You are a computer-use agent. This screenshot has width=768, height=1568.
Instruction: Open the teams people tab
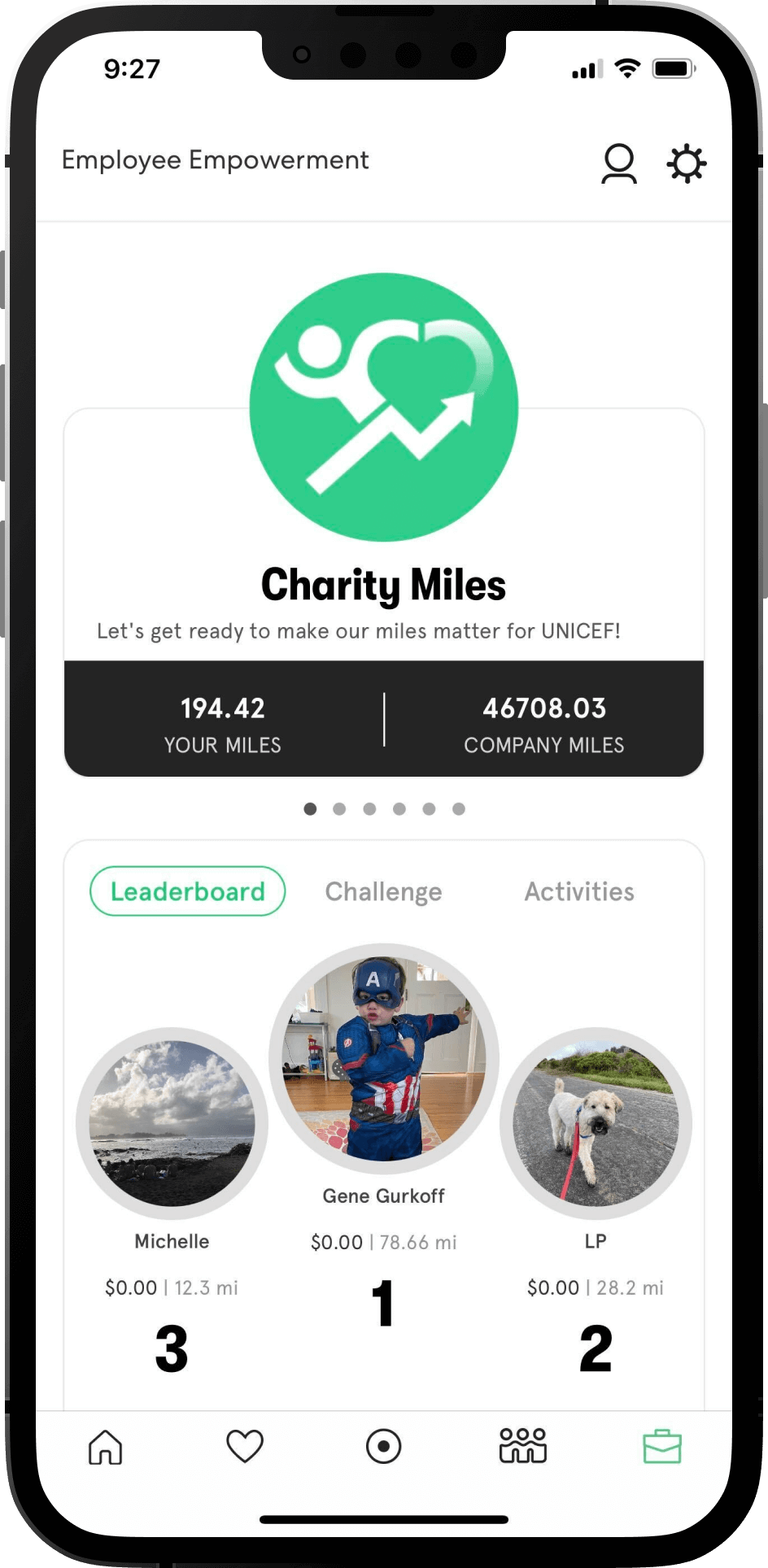click(x=522, y=1447)
